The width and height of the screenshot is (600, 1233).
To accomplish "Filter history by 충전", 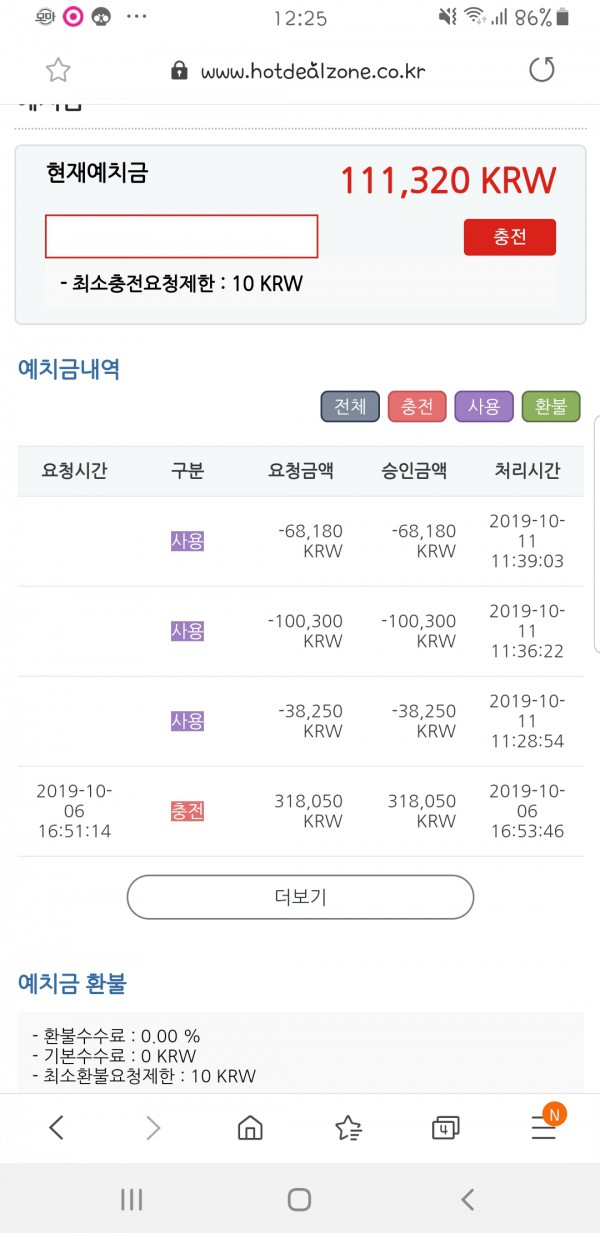I will tap(417, 407).
